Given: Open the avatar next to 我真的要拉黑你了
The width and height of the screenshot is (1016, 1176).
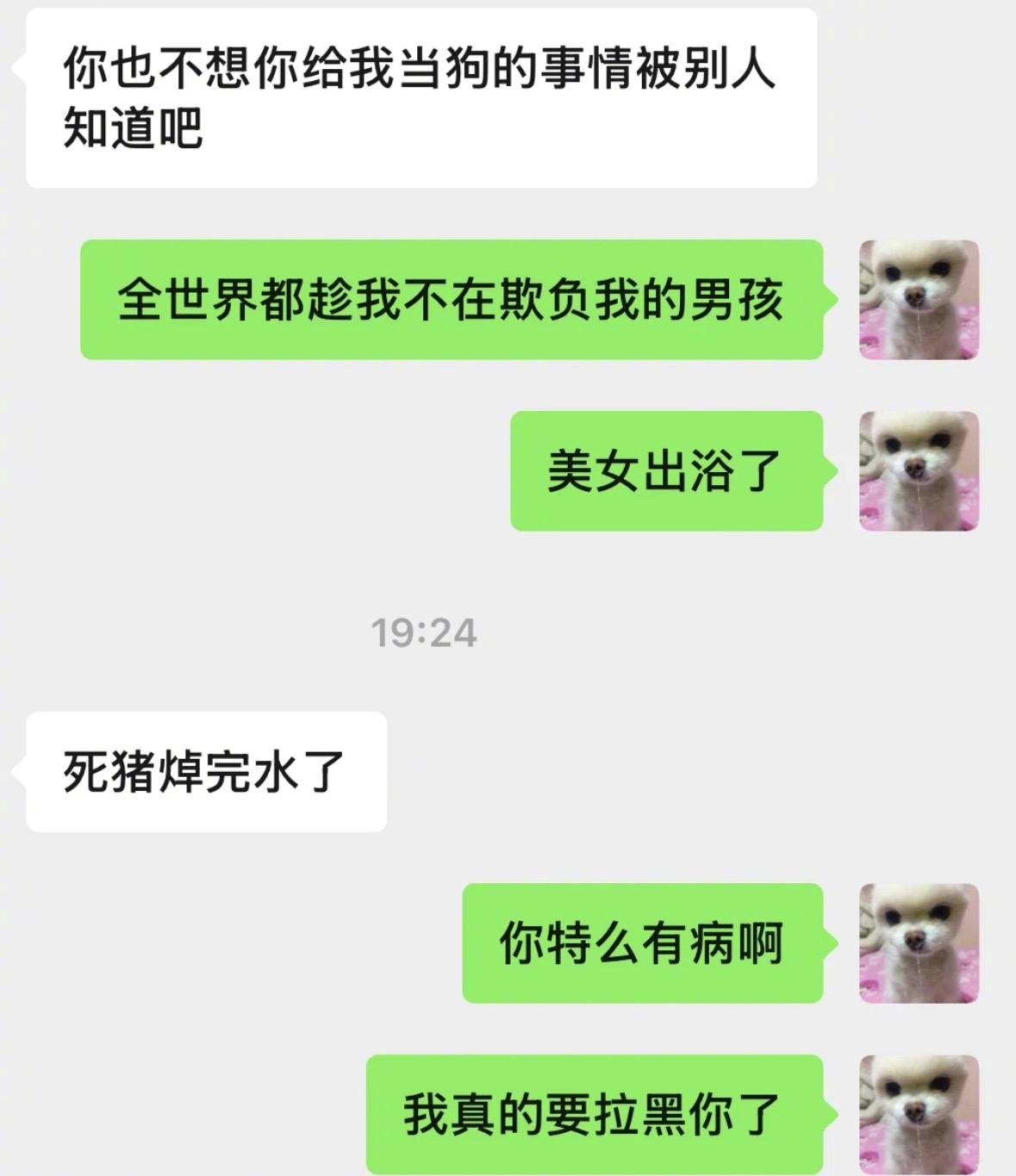Looking at the screenshot, I should (916, 1113).
